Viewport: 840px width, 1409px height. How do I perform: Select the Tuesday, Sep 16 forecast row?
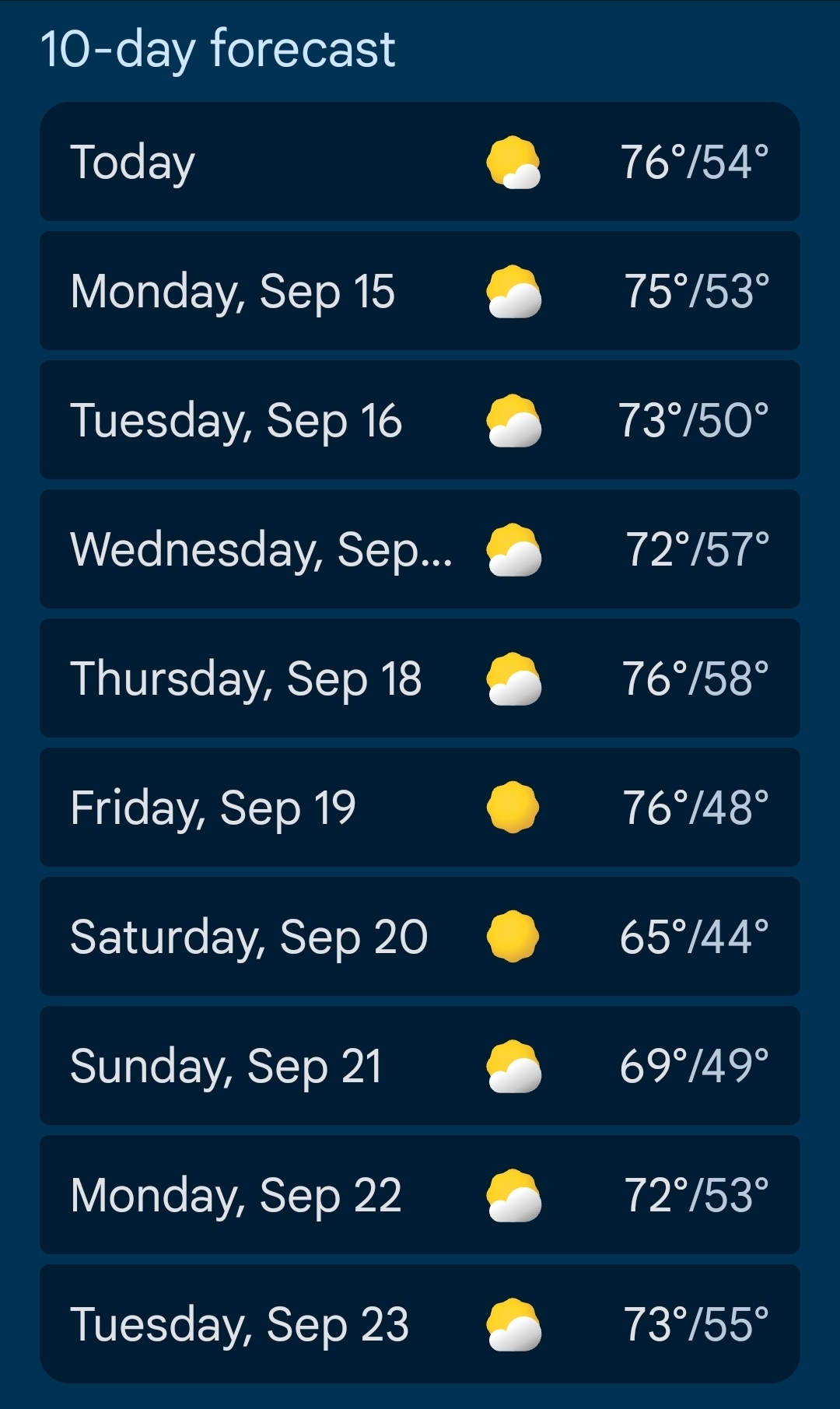click(x=420, y=420)
